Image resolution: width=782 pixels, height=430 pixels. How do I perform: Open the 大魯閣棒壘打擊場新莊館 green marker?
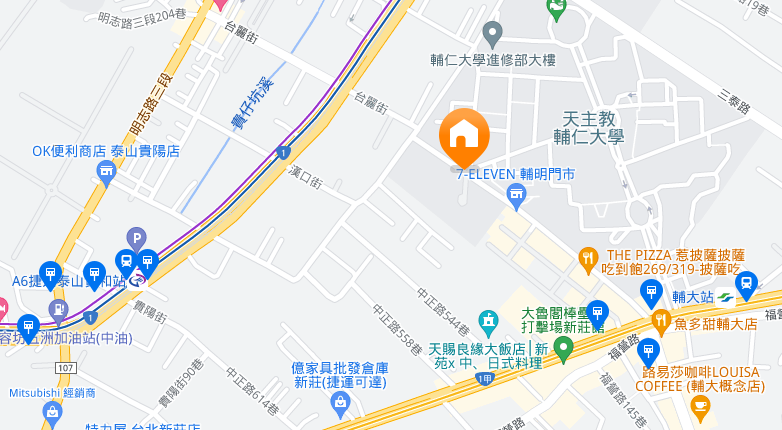[563, 349]
